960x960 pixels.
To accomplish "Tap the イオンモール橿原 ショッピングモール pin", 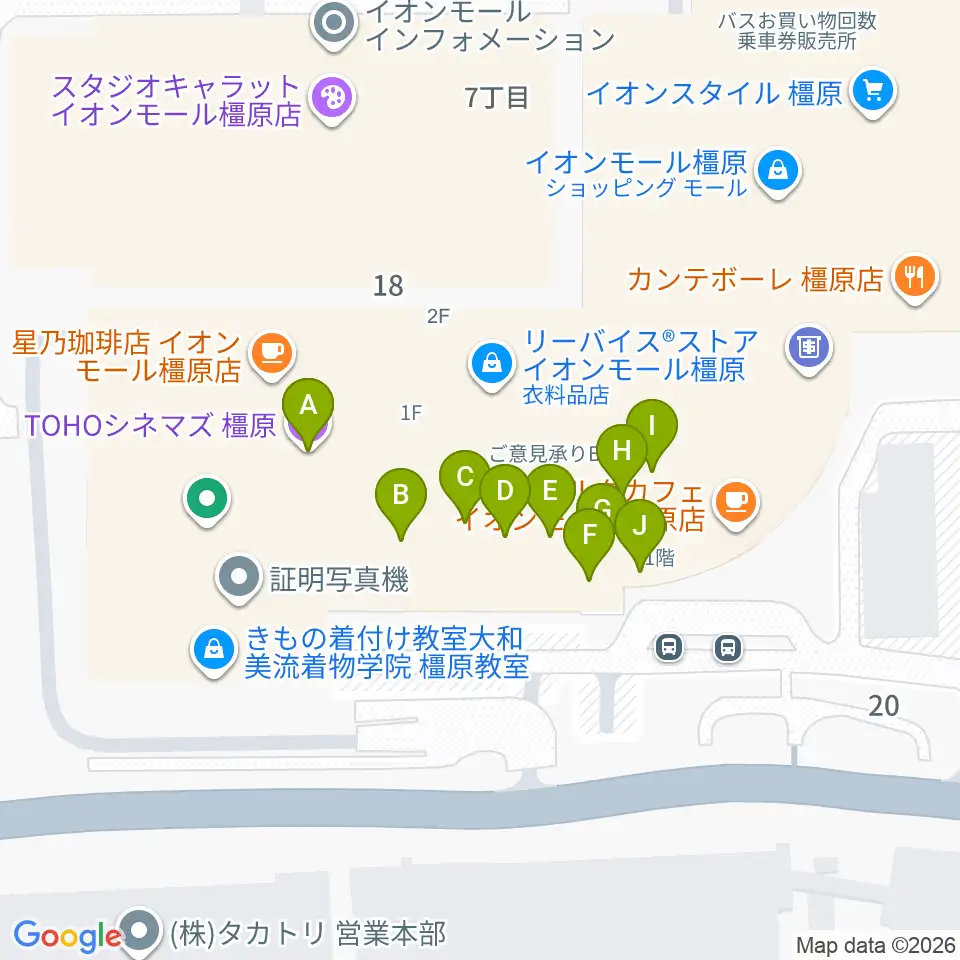I will 778,171.
